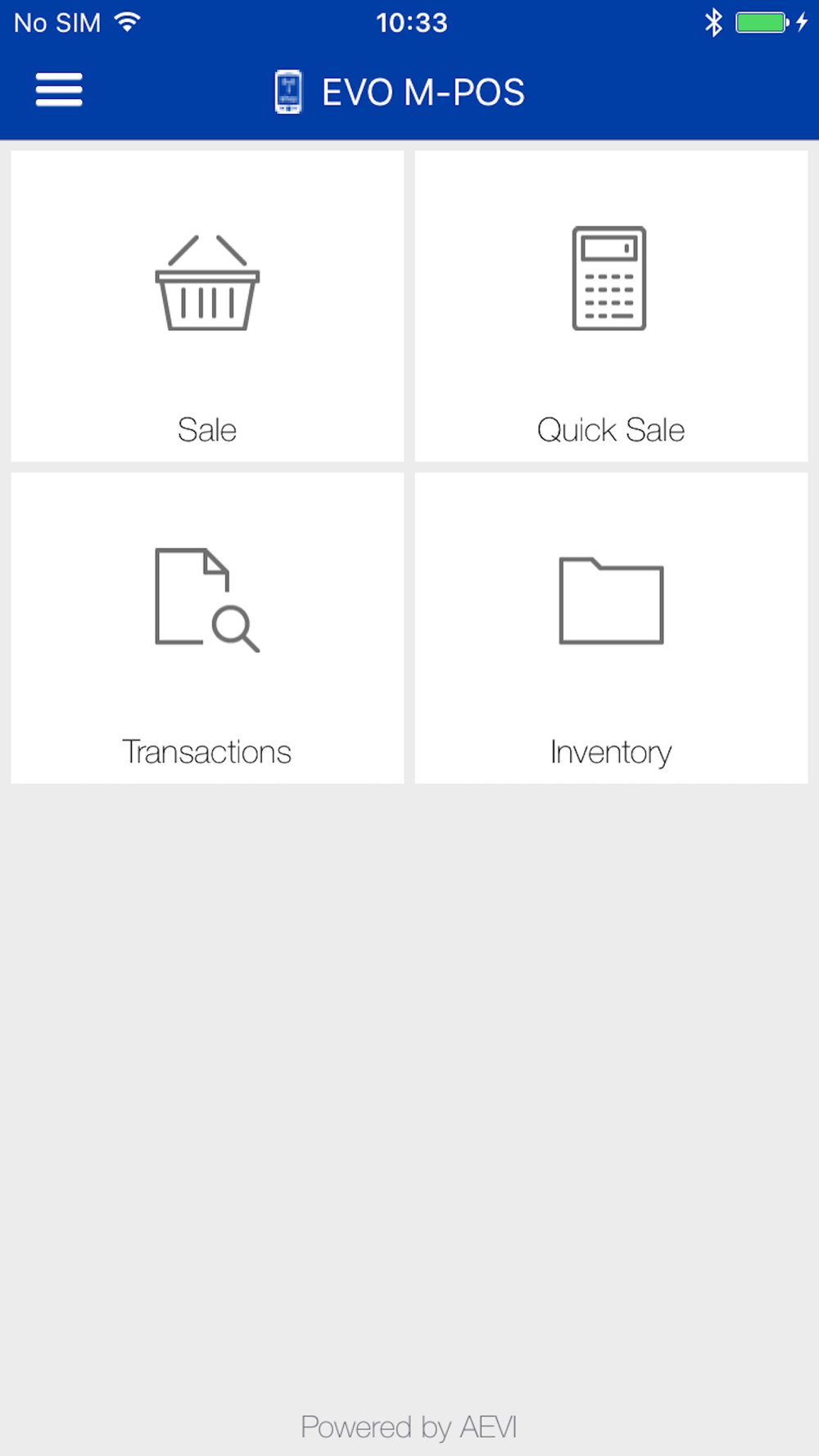Go to Inventory
The image size is (819, 1456).
pyautogui.click(x=611, y=628)
